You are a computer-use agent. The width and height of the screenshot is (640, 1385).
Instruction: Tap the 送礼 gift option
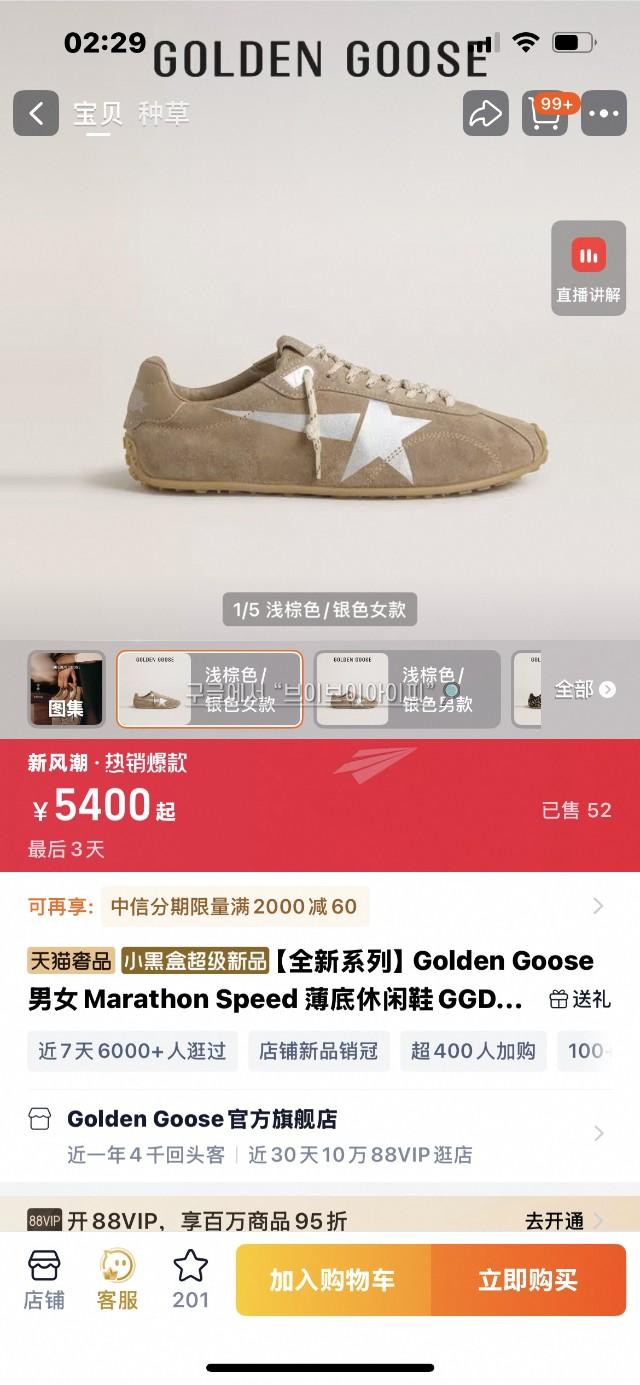(x=580, y=999)
